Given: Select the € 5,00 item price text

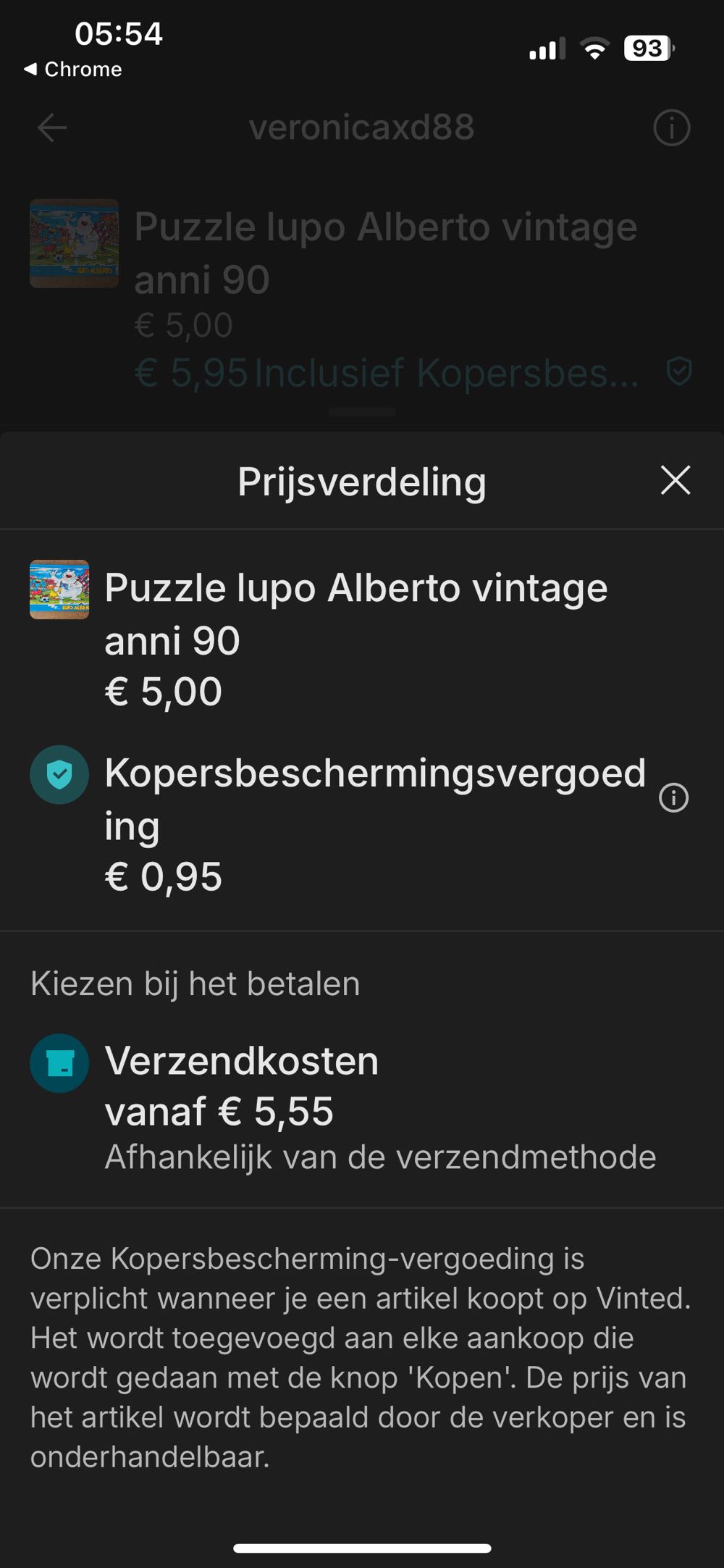Looking at the screenshot, I should click(164, 690).
